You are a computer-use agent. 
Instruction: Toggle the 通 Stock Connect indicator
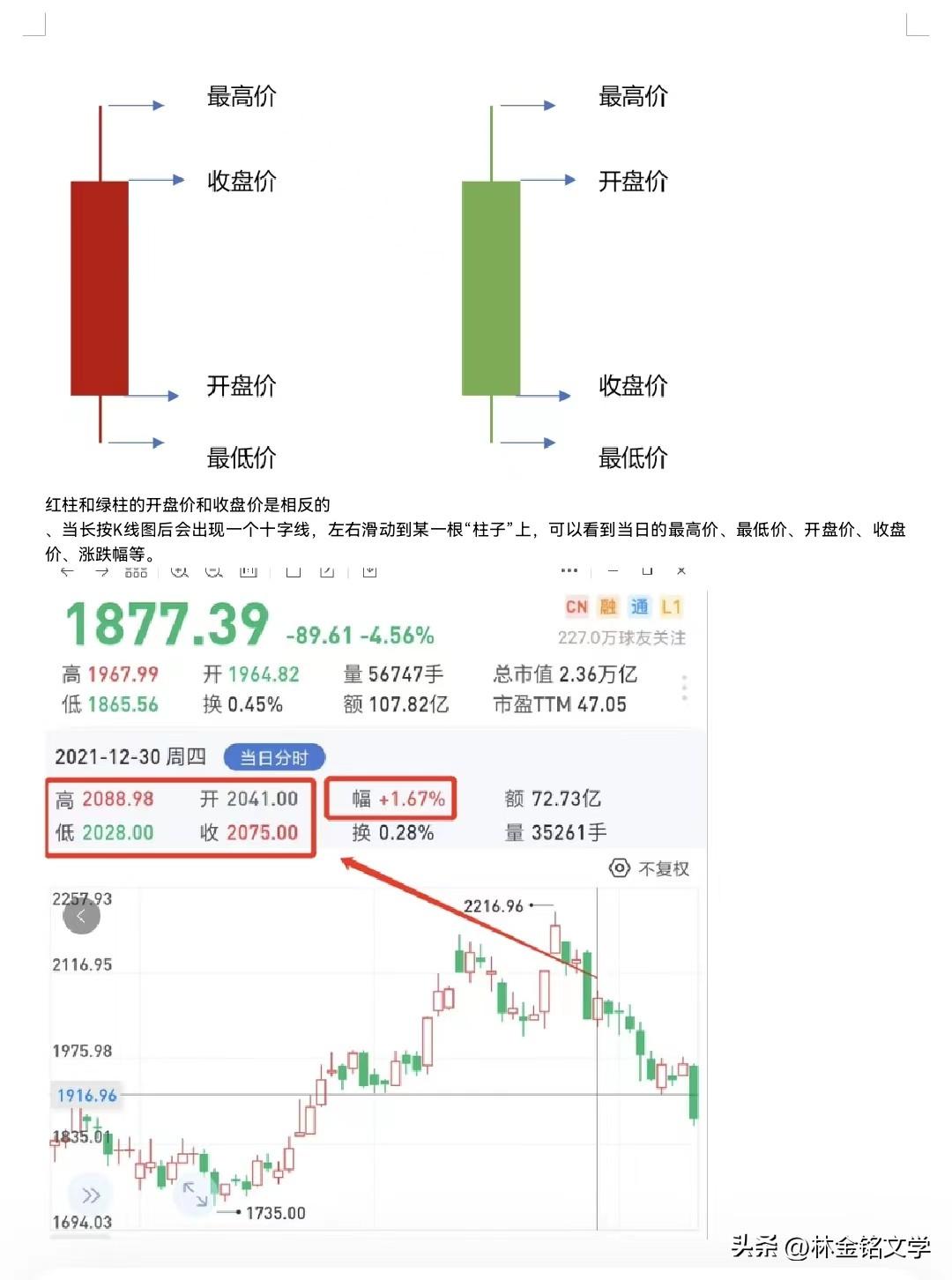640,607
